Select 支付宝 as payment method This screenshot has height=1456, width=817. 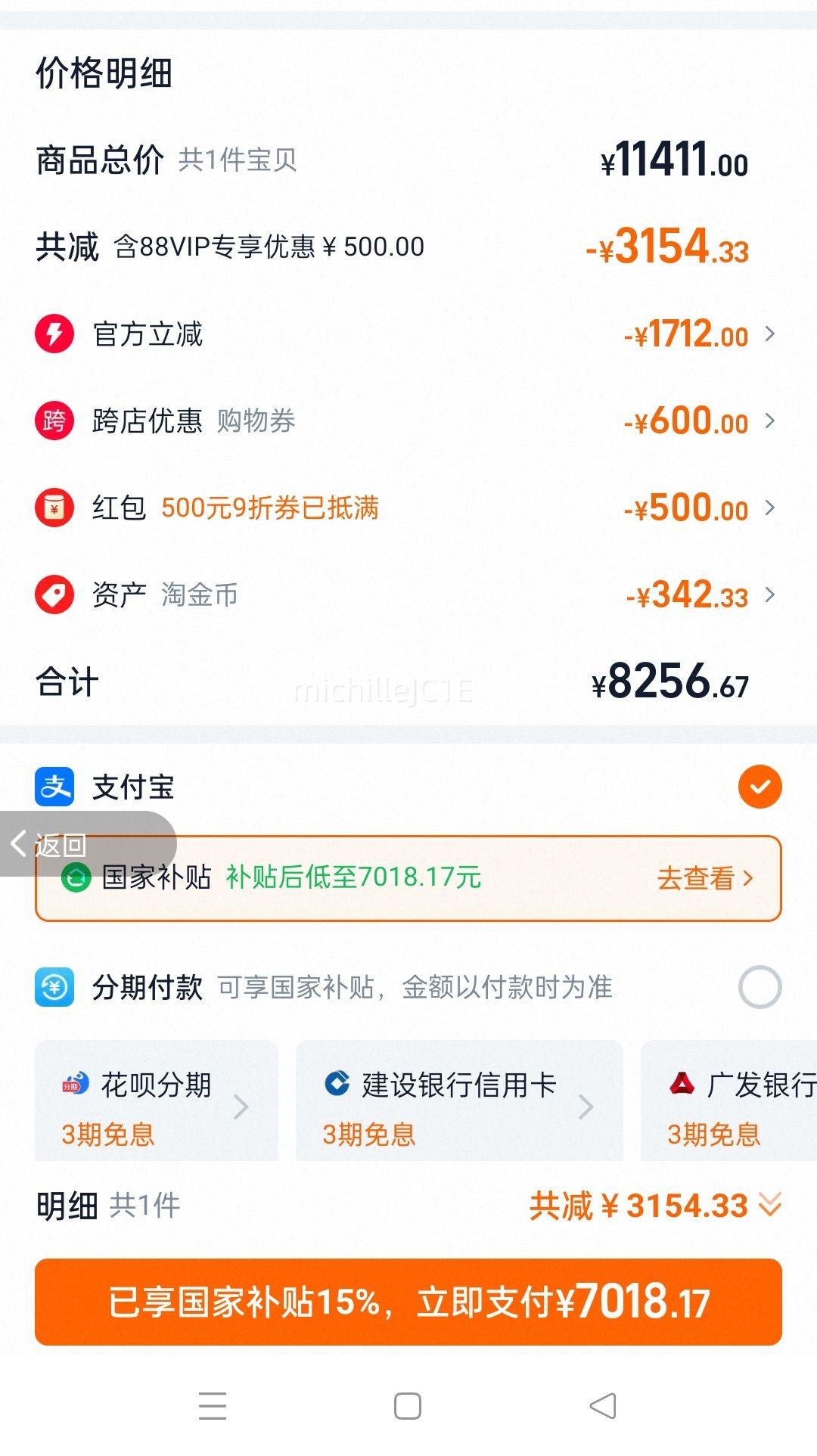coord(760,787)
